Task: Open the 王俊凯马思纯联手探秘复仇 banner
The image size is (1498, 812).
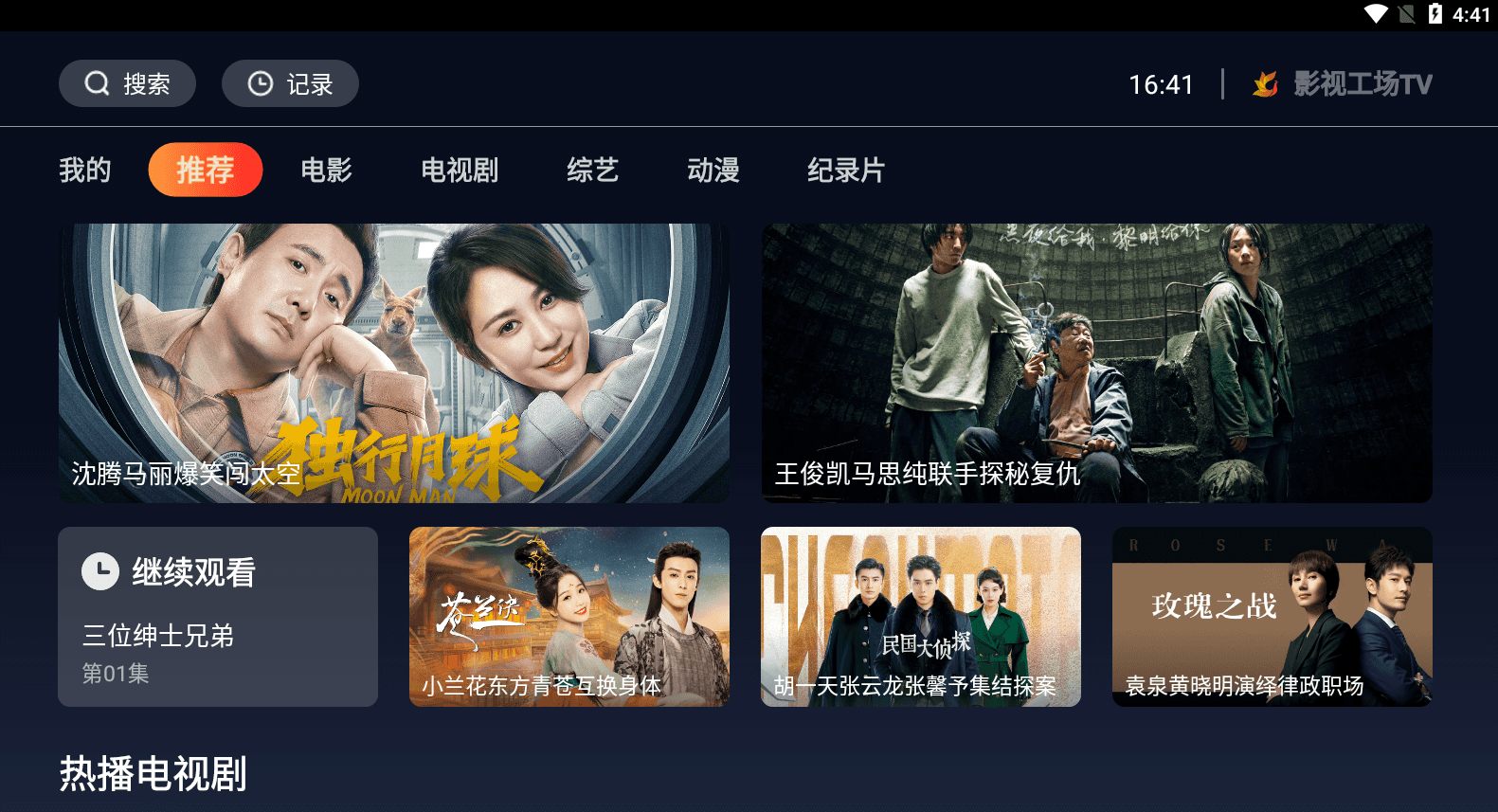Action: 1096,363
